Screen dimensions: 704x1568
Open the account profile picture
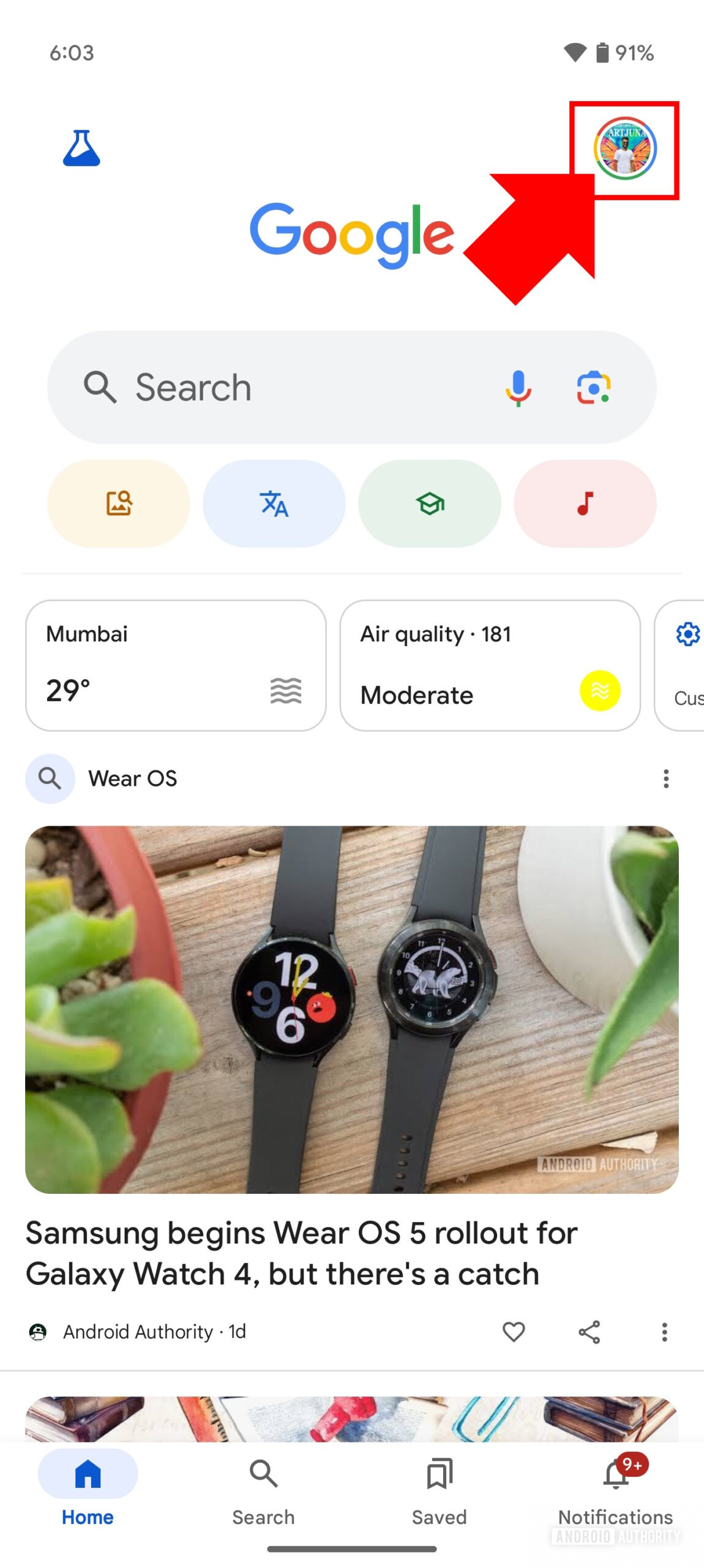(624, 148)
